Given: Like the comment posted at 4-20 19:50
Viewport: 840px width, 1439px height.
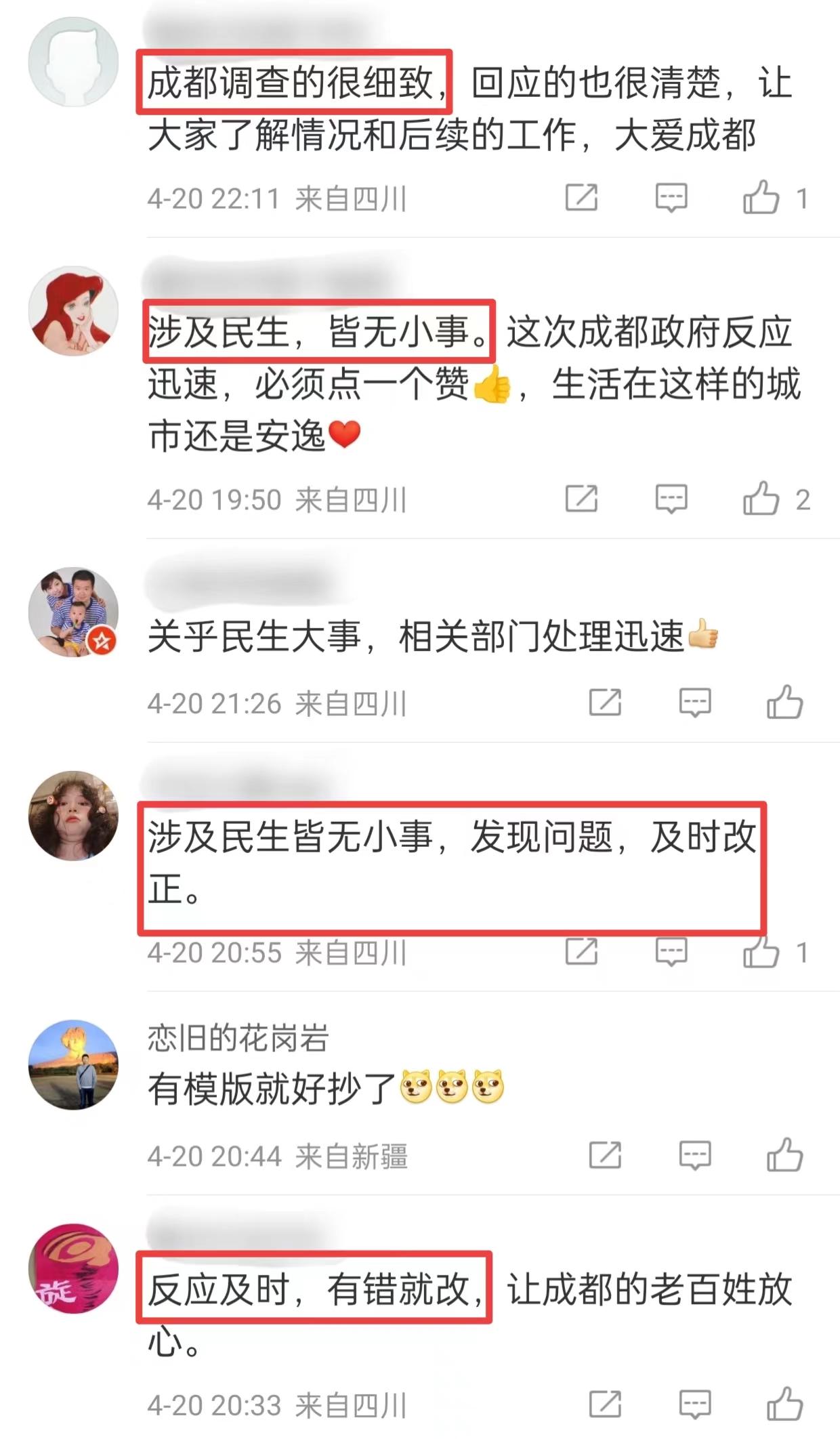Looking at the screenshot, I should (x=761, y=499).
